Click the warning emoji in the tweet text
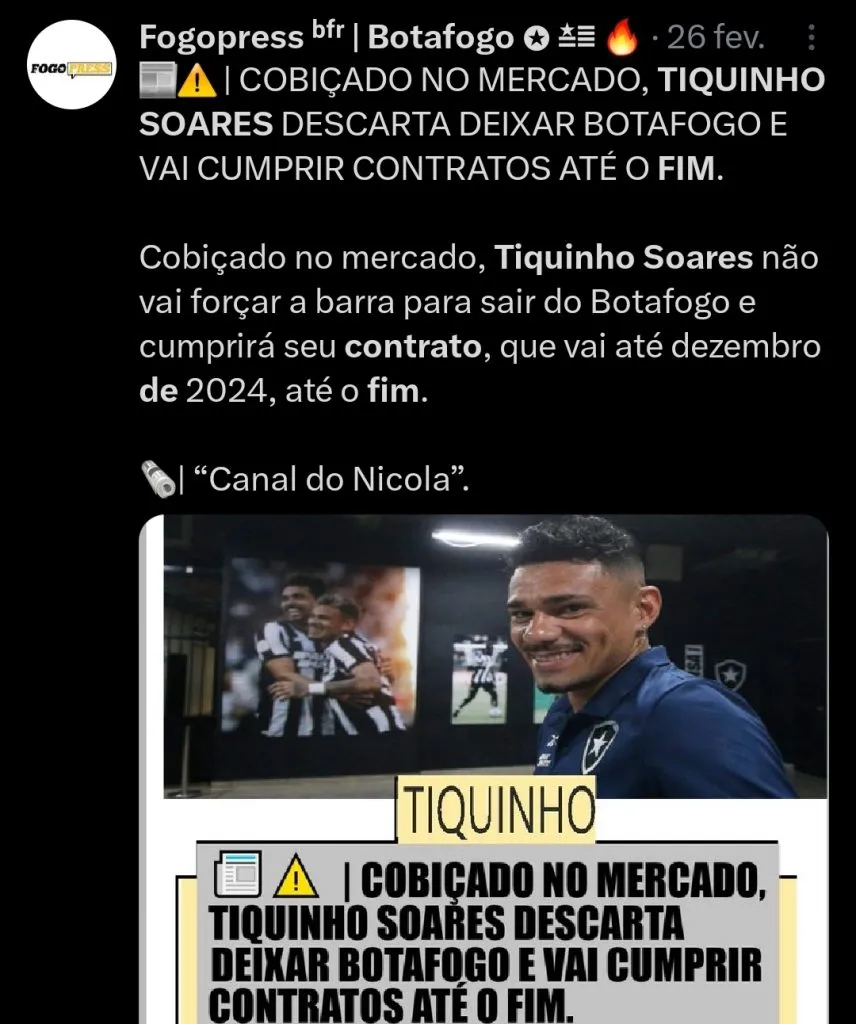Viewport: 856px width, 1024px height. tap(198, 80)
